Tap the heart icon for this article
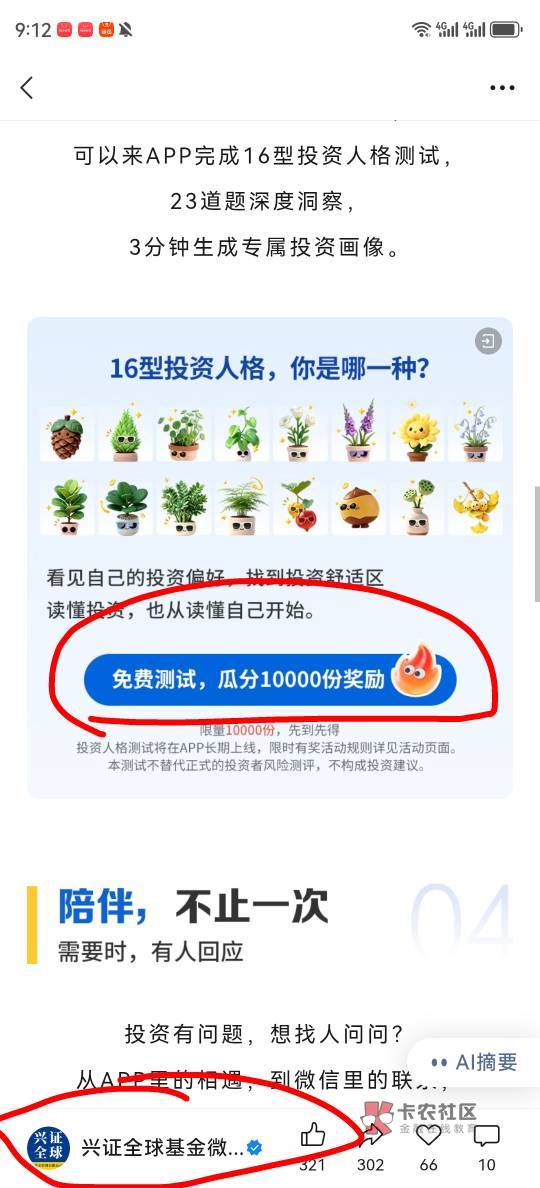 pos(429,1135)
